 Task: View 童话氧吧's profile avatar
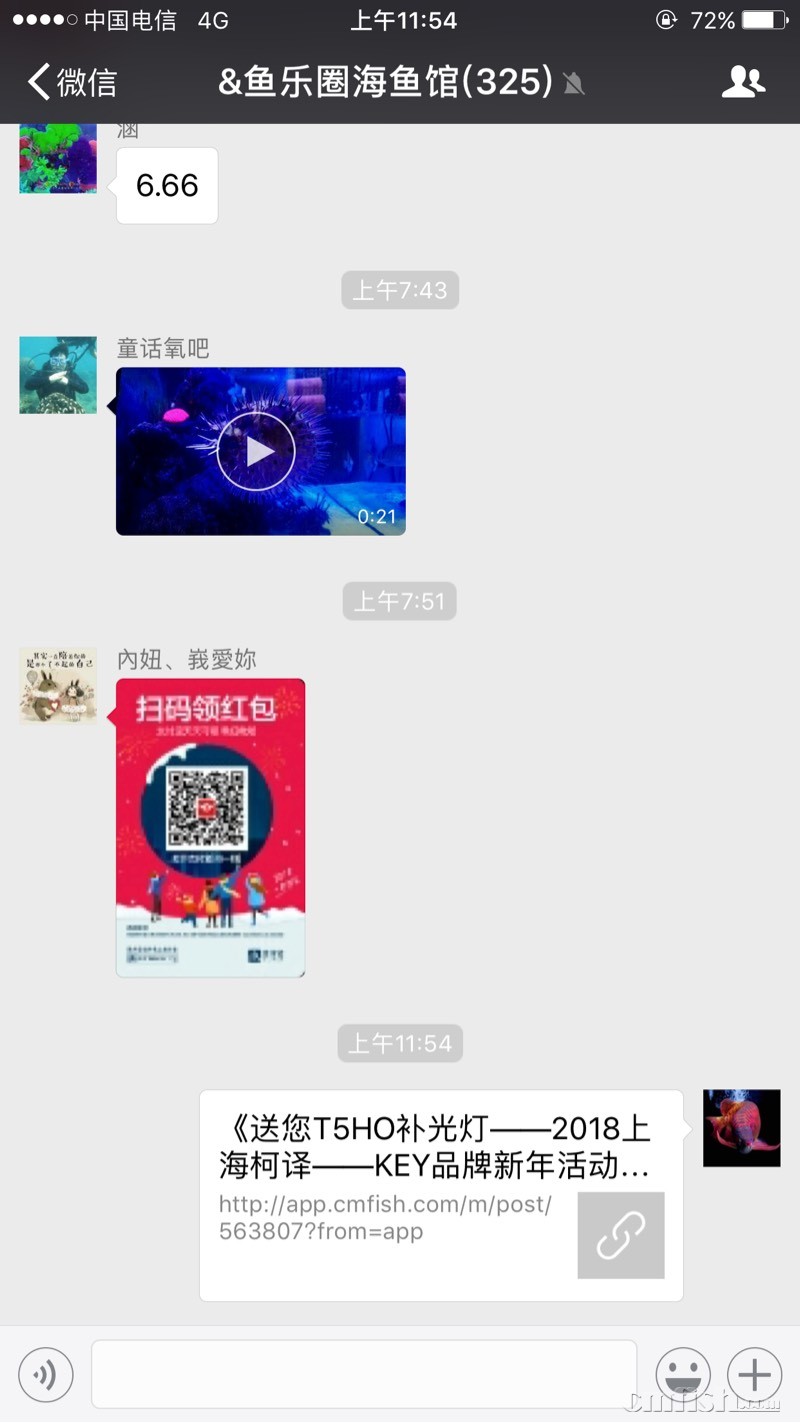(x=58, y=375)
